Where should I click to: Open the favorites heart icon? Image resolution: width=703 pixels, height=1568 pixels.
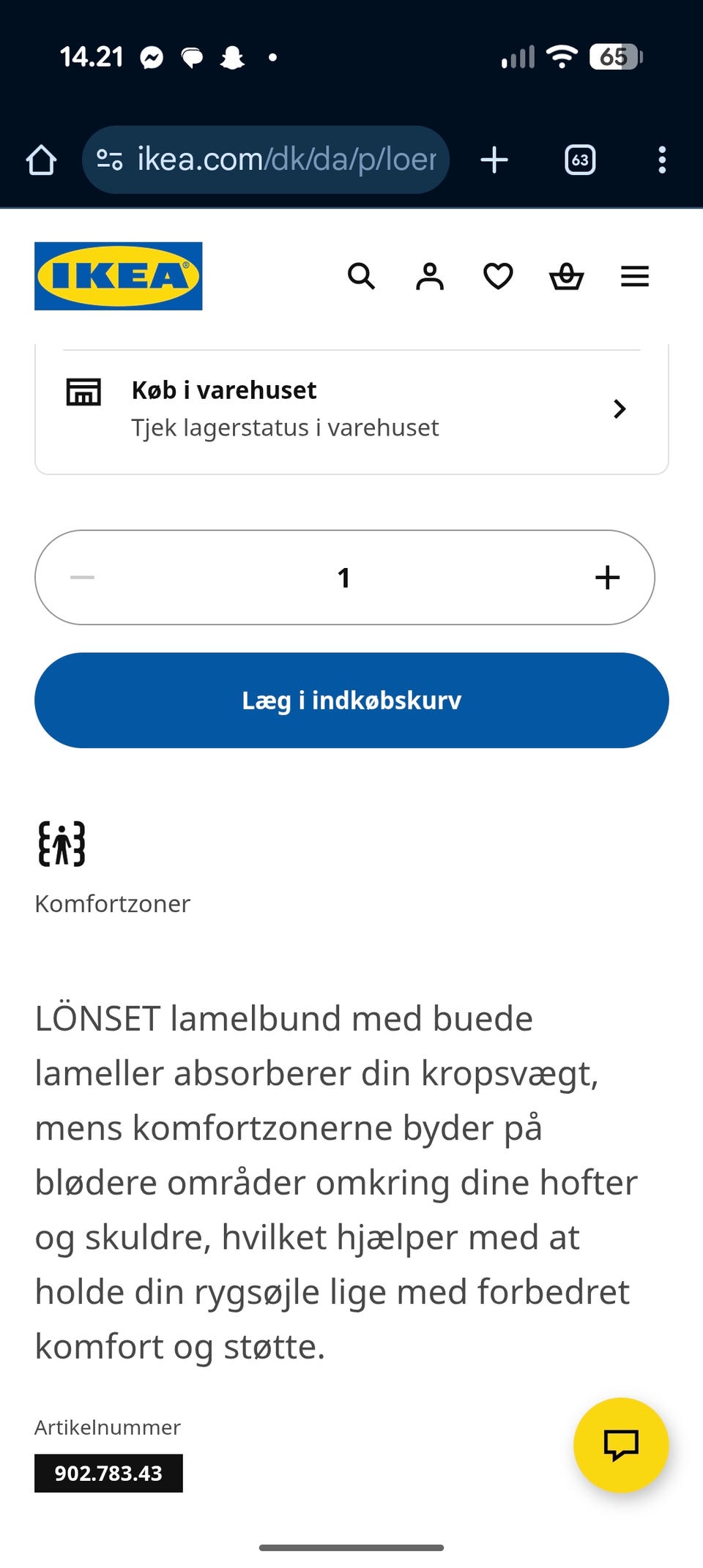pos(498,276)
